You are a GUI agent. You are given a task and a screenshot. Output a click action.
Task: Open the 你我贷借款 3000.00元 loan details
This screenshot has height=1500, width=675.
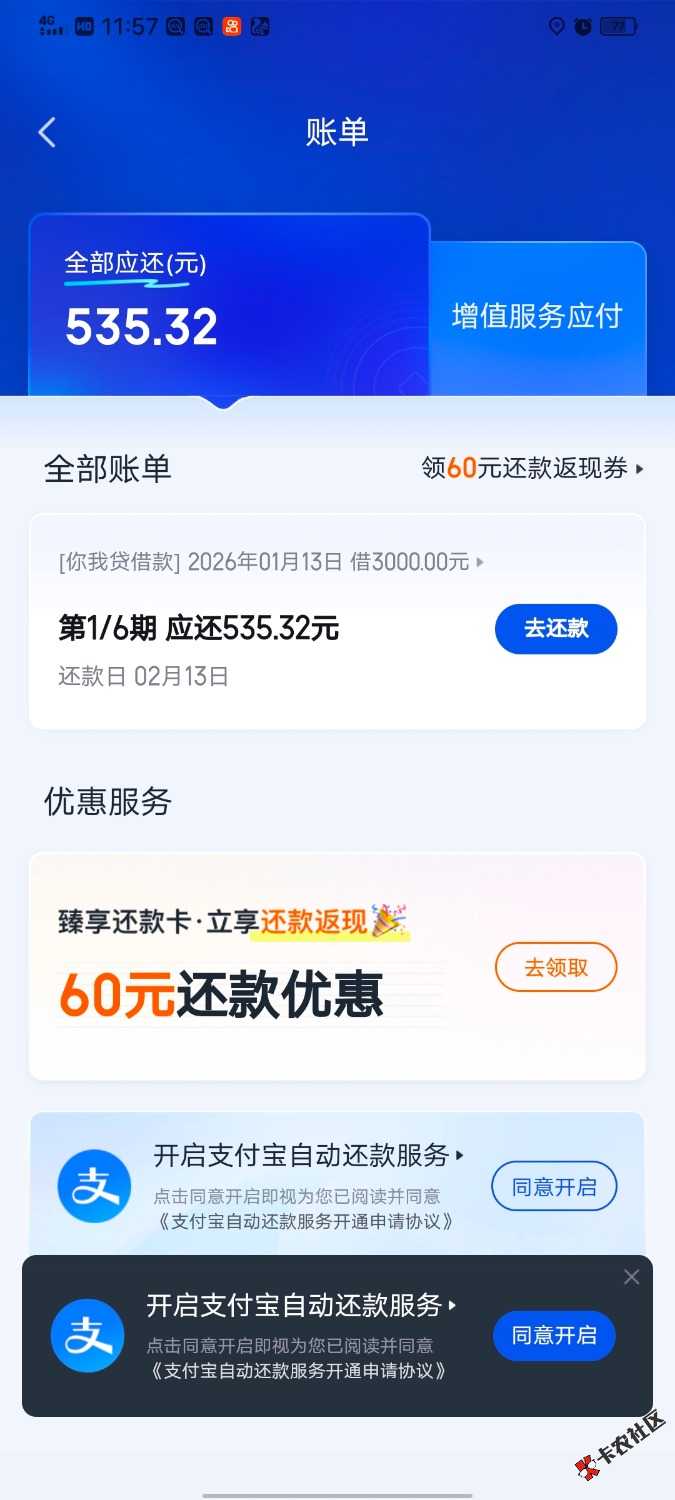(270, 562)
